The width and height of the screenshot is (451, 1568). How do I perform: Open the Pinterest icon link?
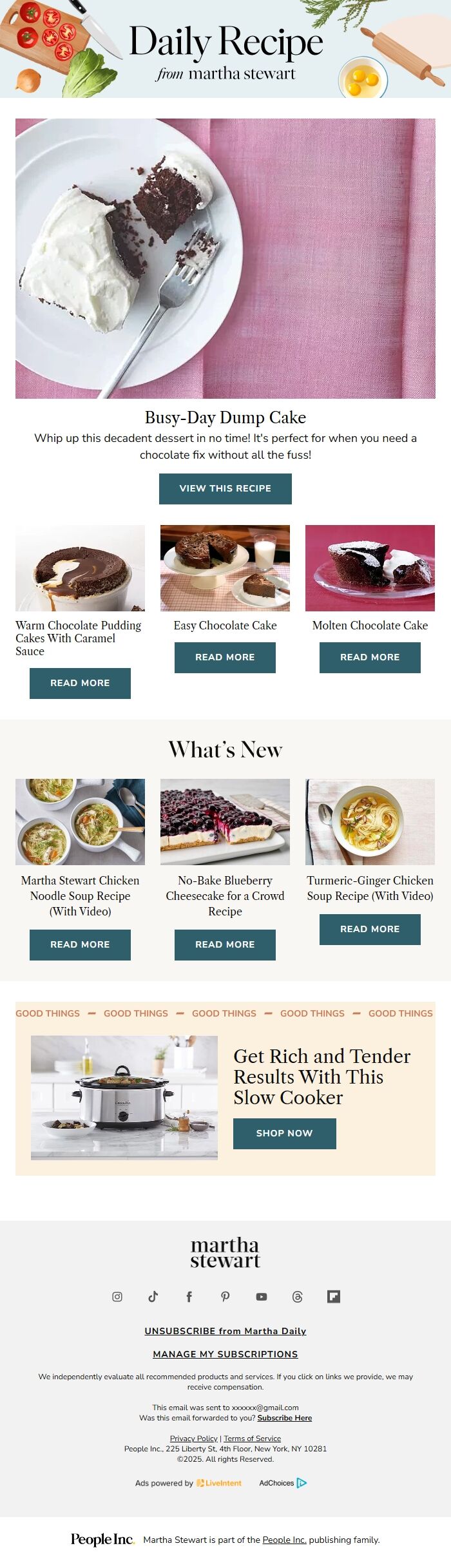click(225, 1297)
